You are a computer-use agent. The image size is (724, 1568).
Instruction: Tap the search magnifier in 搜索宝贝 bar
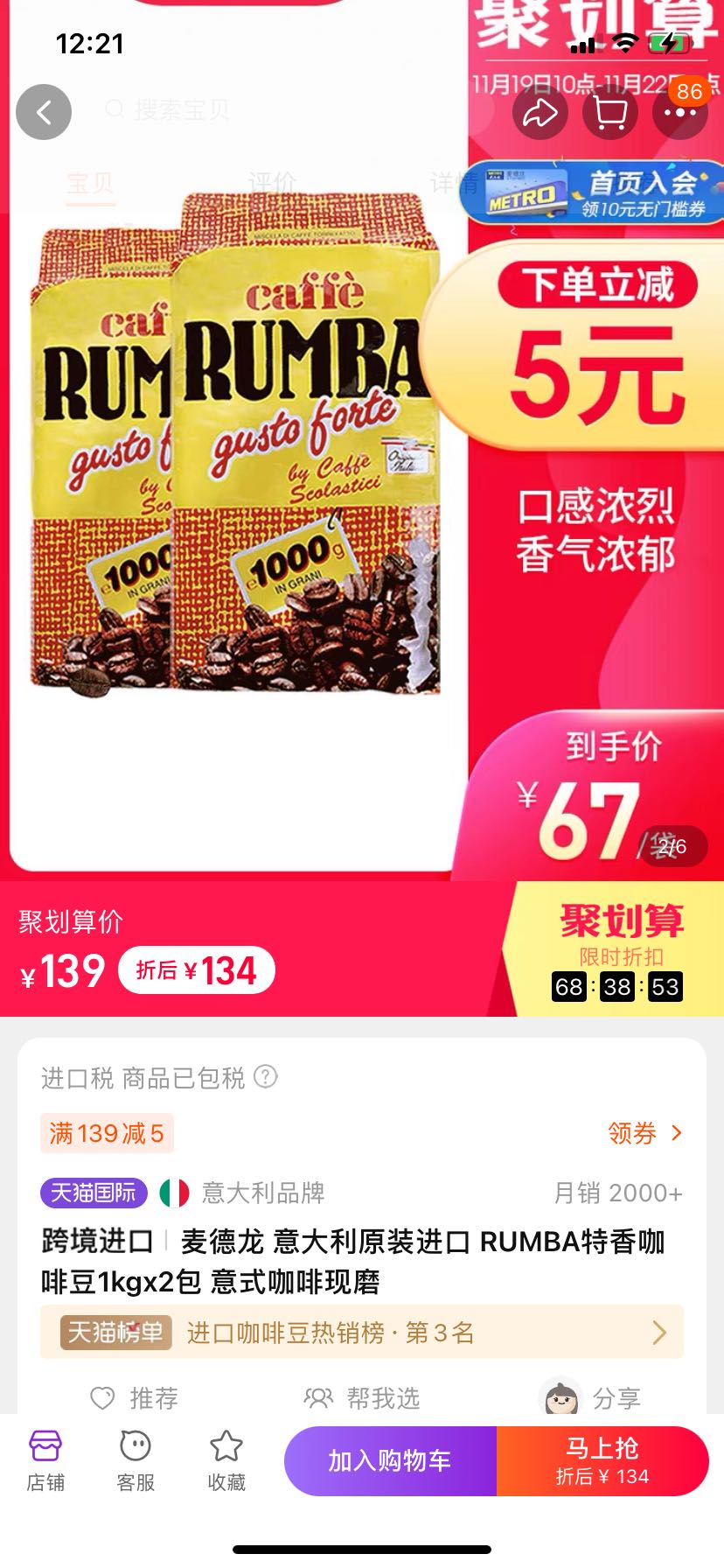tap(115, 109)
